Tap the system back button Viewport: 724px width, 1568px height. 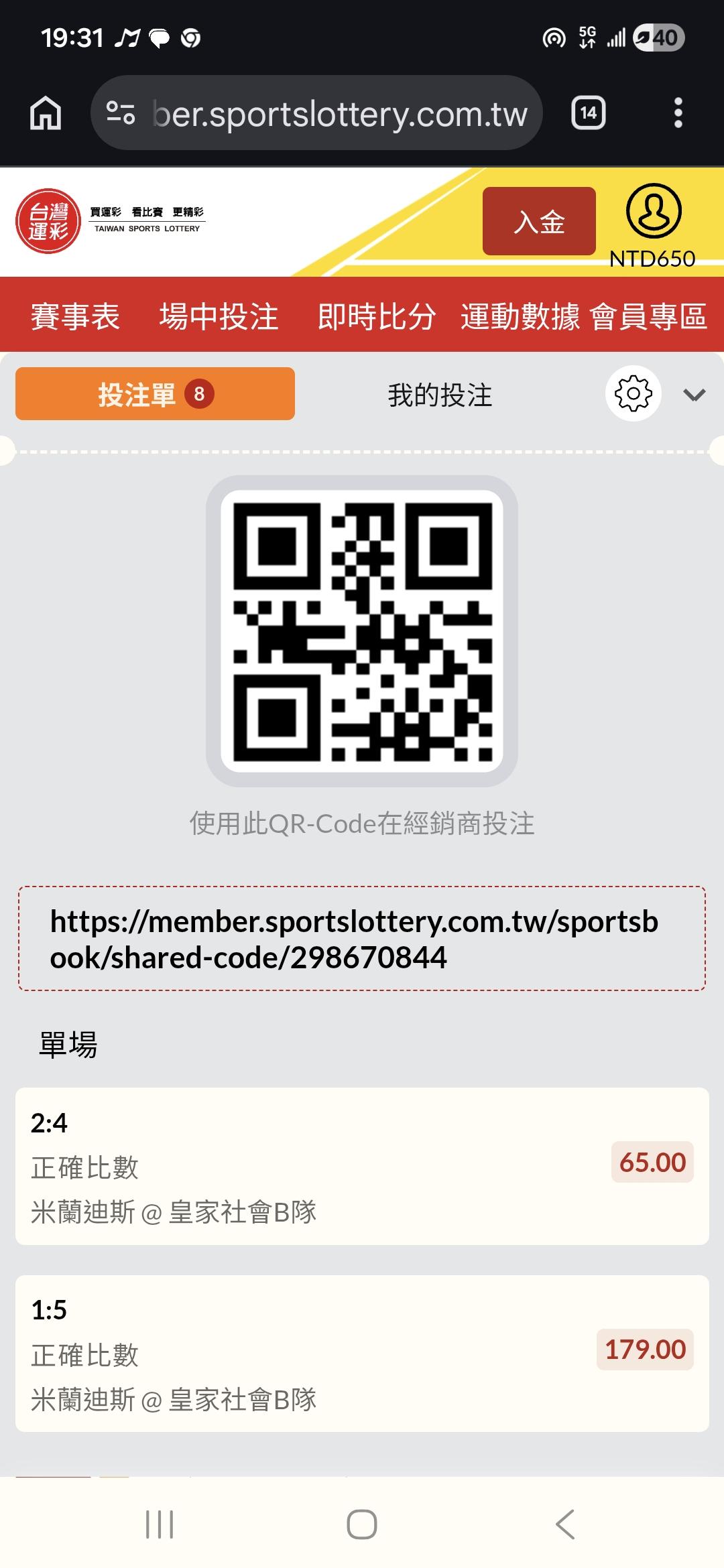(565, 1524)
